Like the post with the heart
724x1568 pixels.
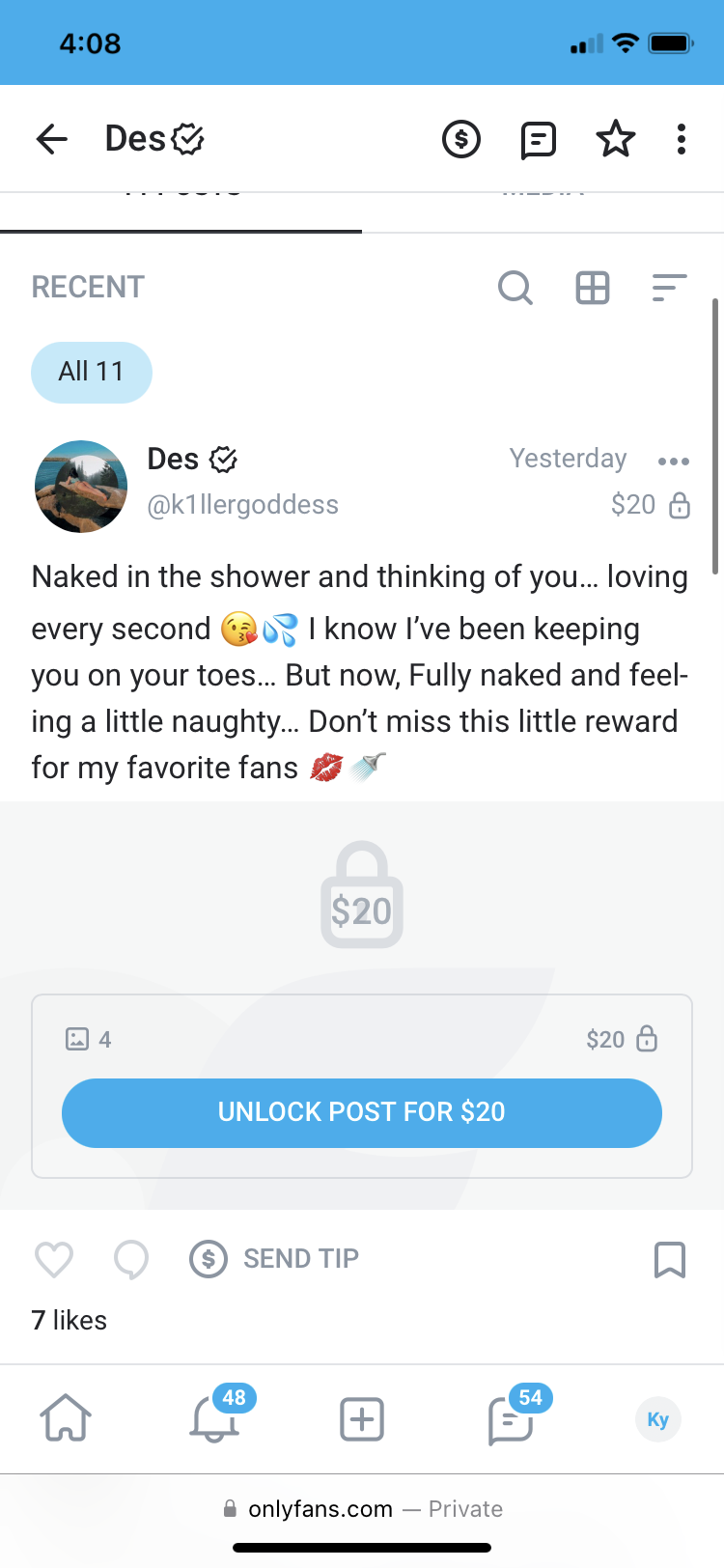[54, 1259]
